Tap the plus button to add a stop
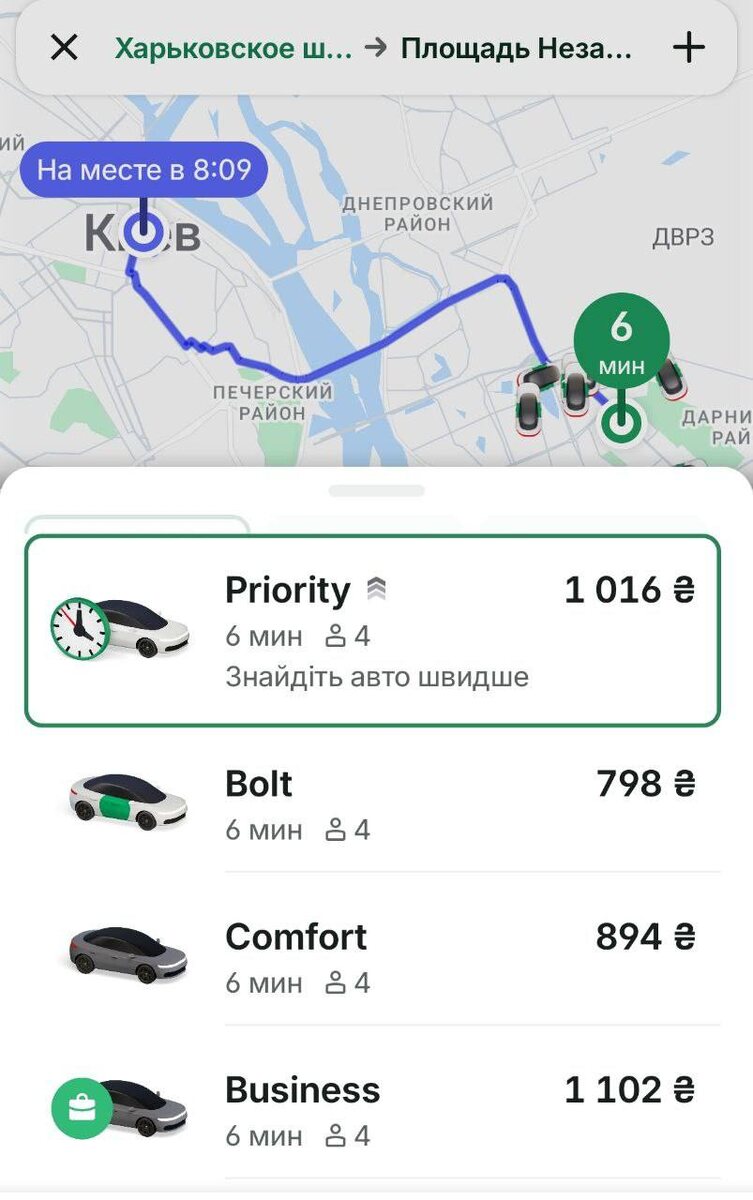The image size is (753, 1200). 689,46
